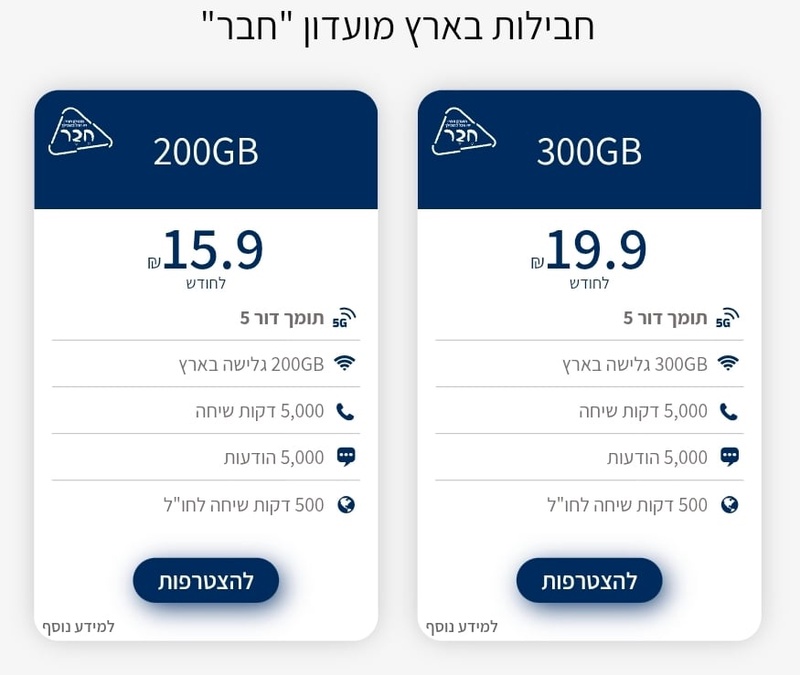Join the 200GB plan with להצטרפות
The height and width of the screenshot is (675, 800).
[206, 581]
